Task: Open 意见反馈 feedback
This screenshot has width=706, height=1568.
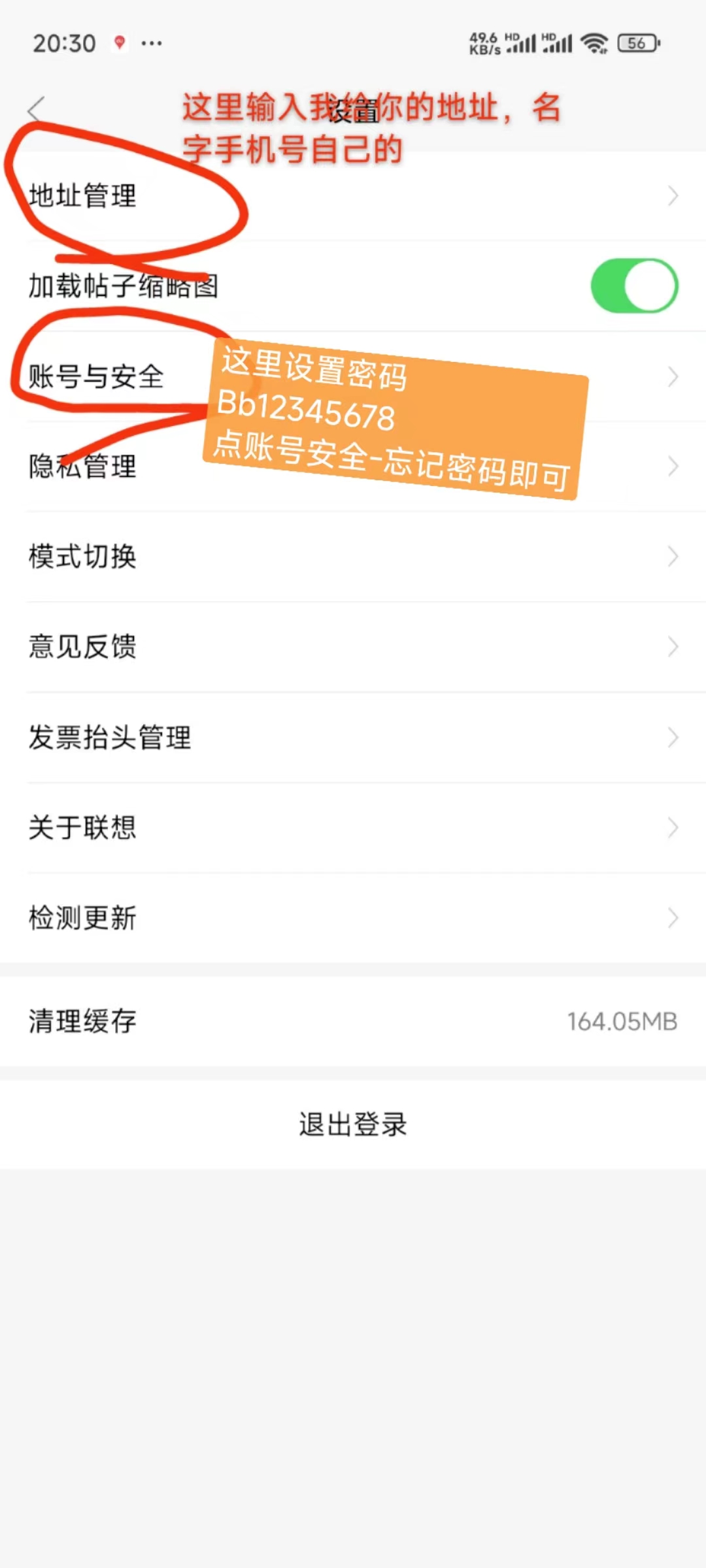Action: (353, 647)
